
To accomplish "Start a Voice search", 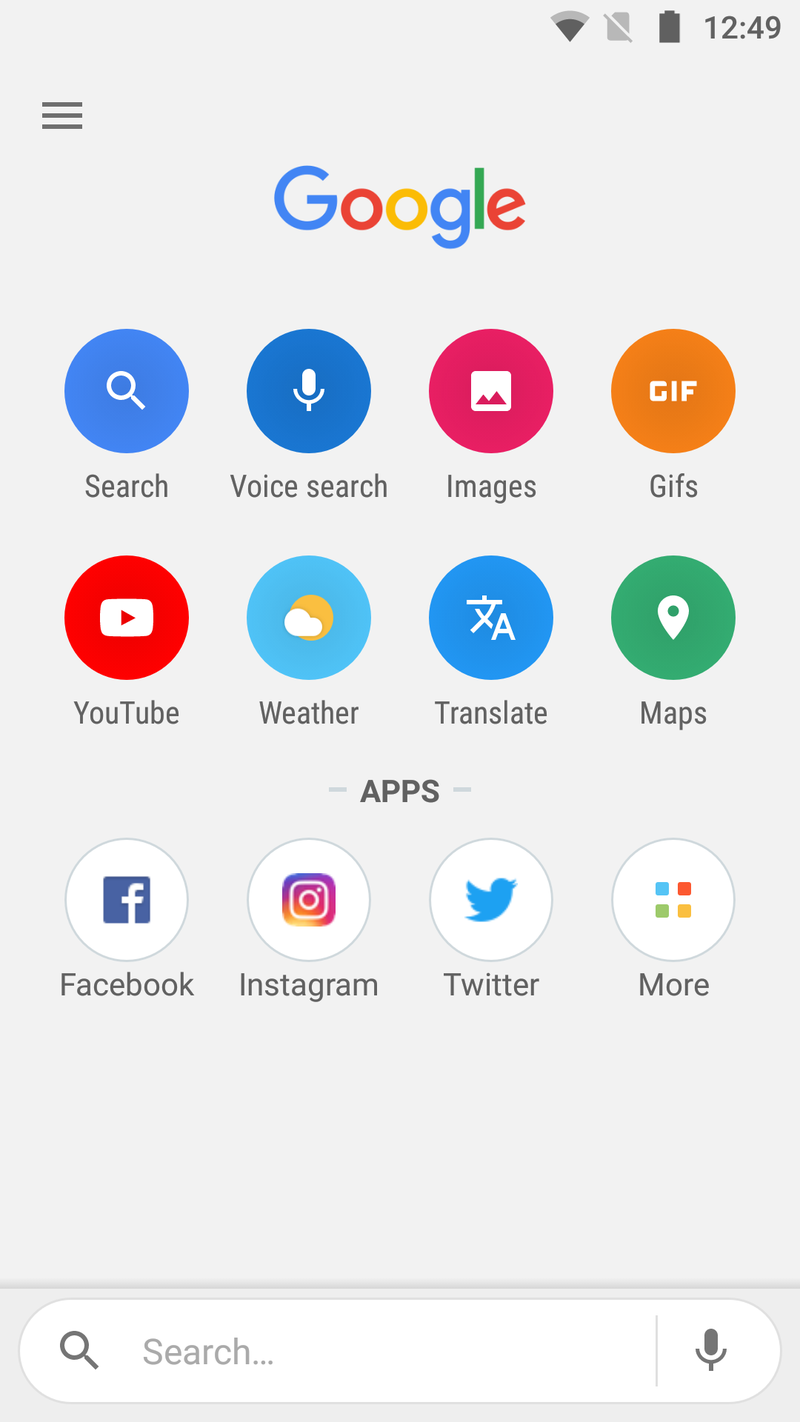I will click(x=308, y=391).
